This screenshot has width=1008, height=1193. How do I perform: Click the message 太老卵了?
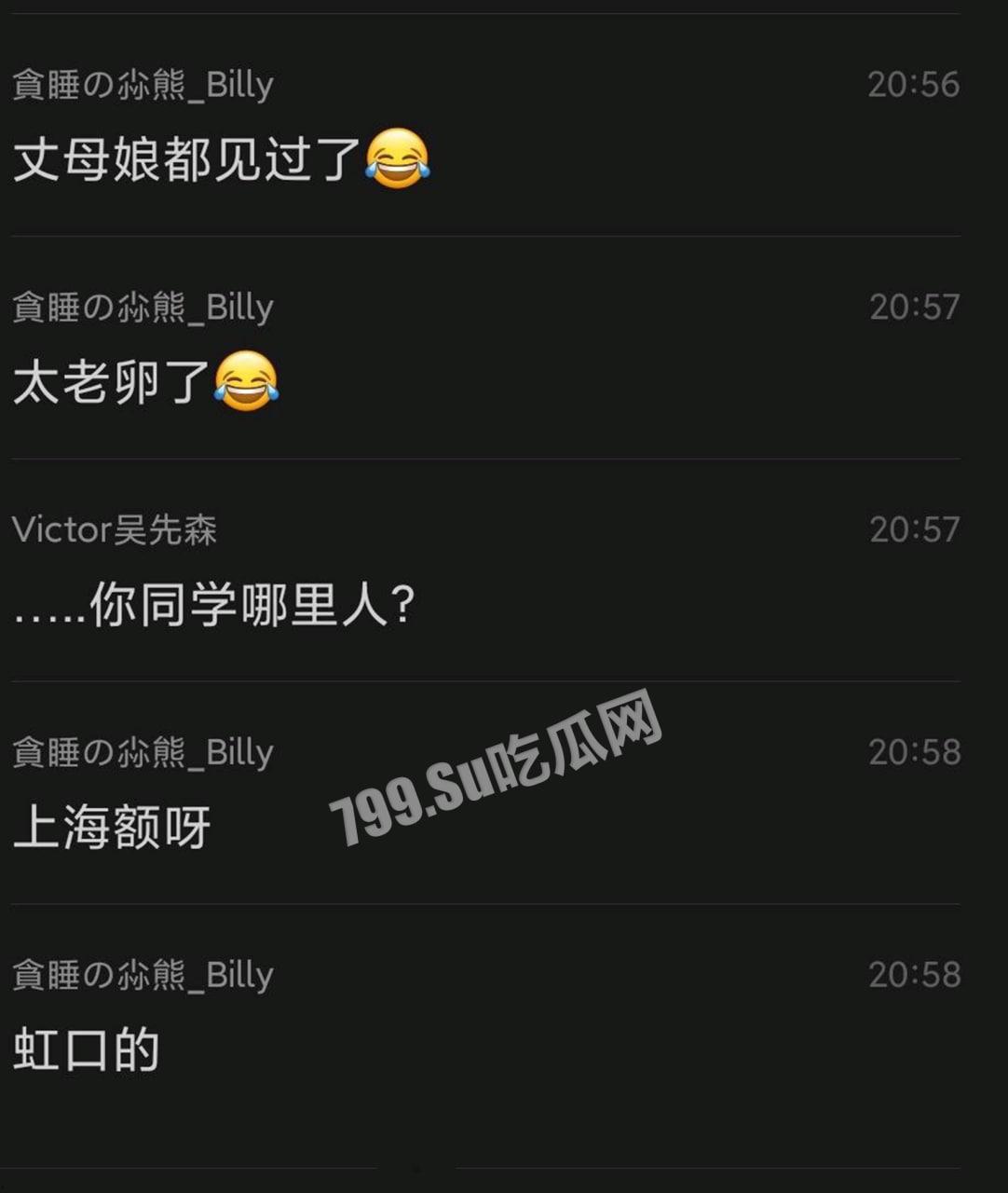click(102, 383)
